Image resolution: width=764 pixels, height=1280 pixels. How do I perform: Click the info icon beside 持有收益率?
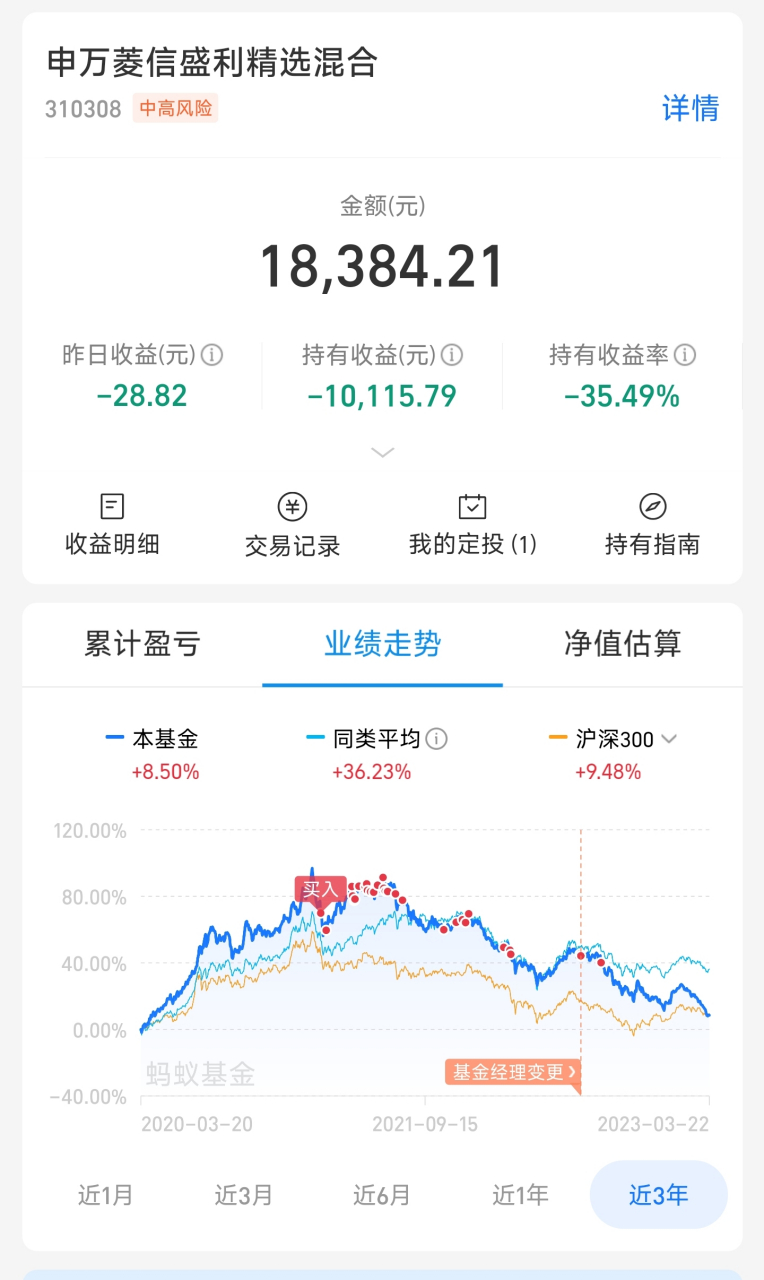[x=684, y=356]
